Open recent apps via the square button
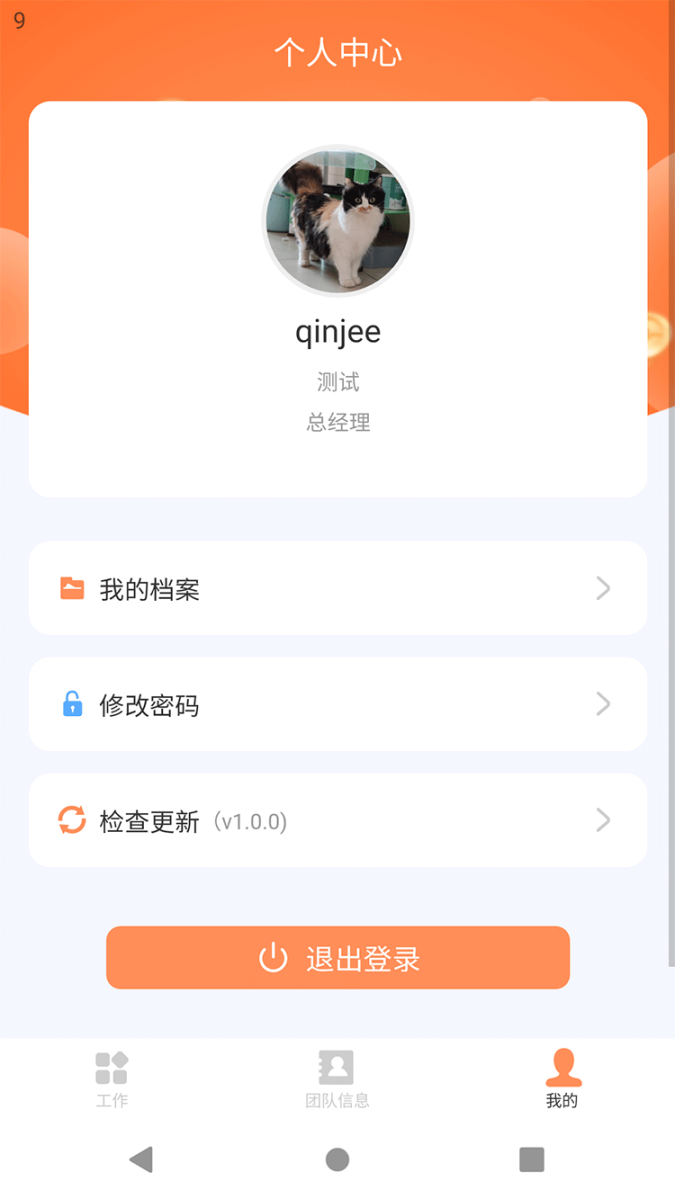Image resolution: width=675 pixels, height=1199 pixels. pyautogui.click(x=532, y=1159)
